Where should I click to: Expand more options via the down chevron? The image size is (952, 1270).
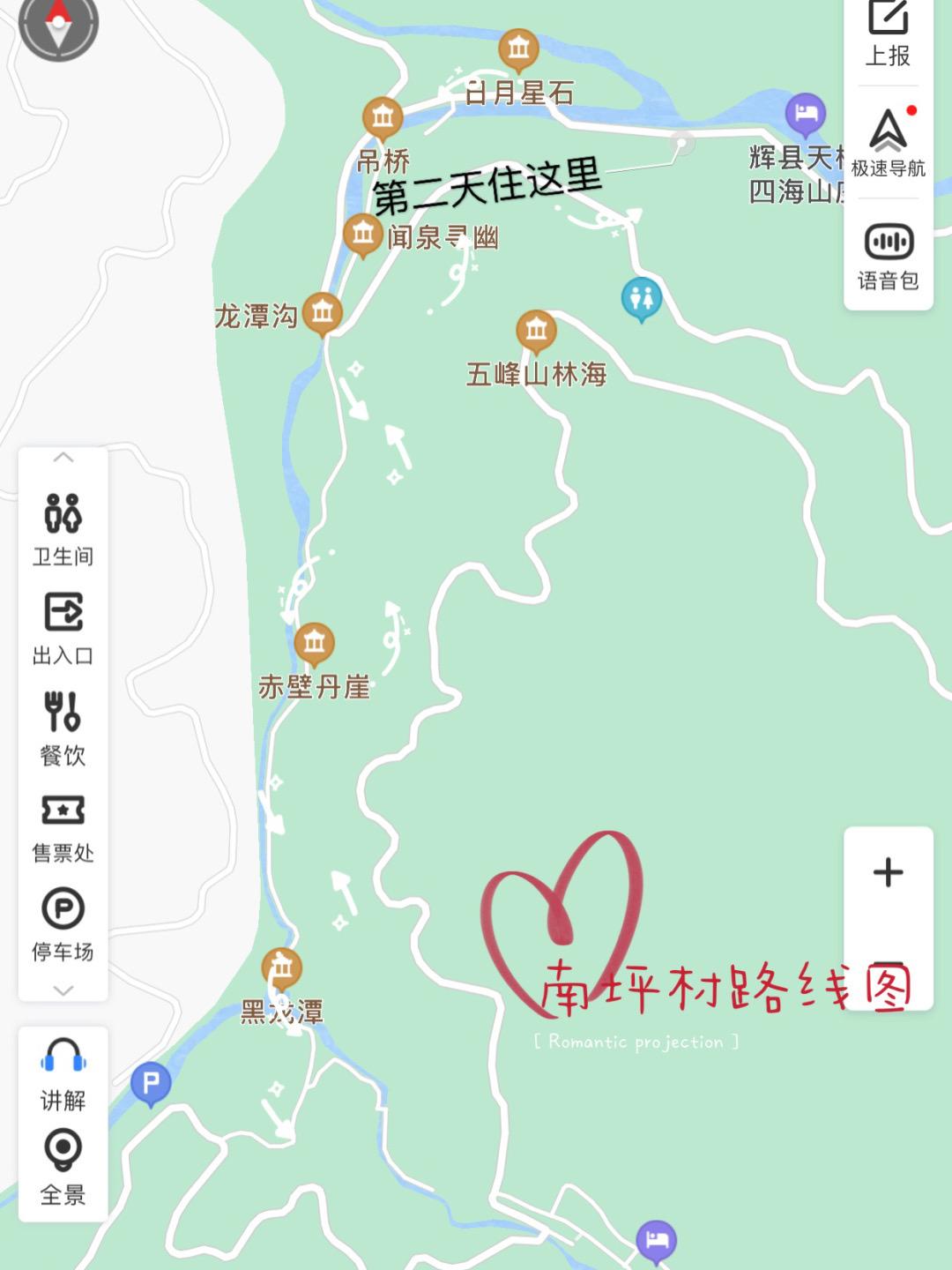[62, 990]
